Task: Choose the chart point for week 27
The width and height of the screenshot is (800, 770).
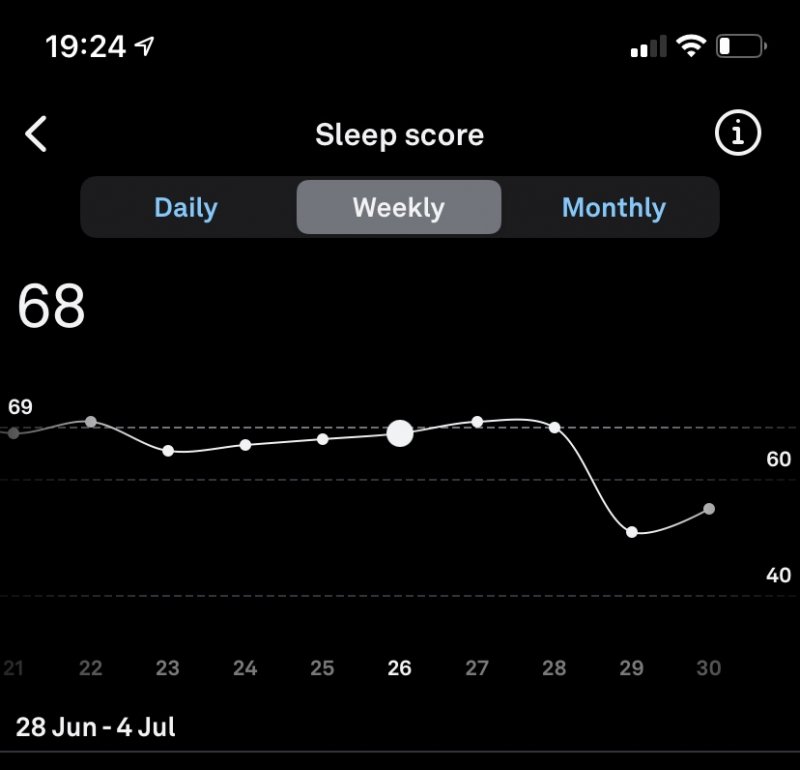Action: 477,422
